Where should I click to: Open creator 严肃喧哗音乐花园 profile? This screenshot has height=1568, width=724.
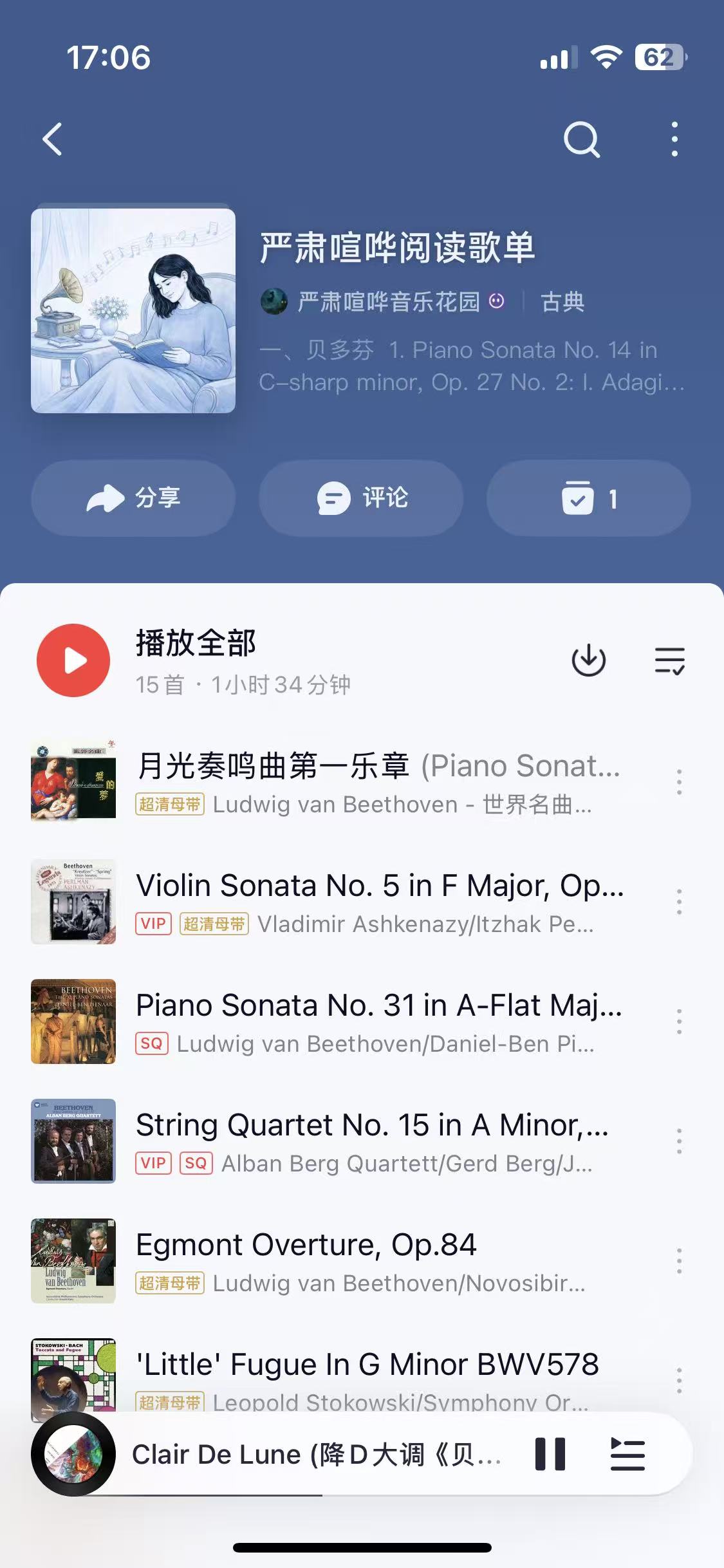point(388,301)
